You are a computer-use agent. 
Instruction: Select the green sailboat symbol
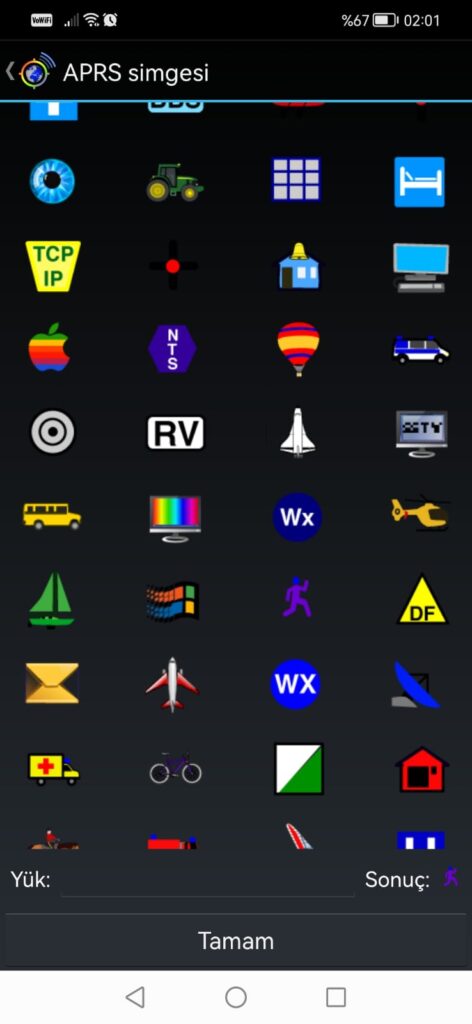52,600
